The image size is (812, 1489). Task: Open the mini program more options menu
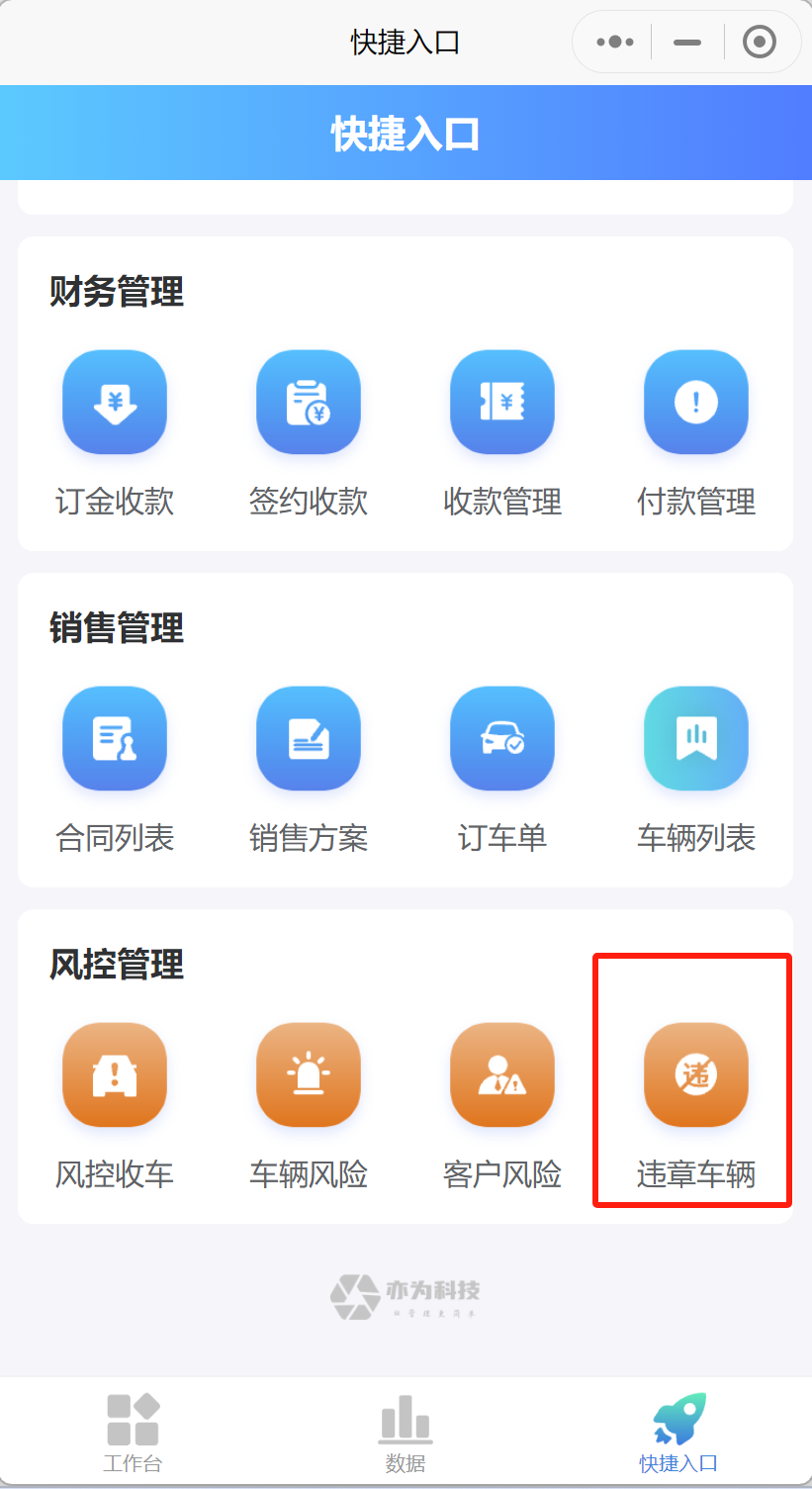click(x=615, y=43)
